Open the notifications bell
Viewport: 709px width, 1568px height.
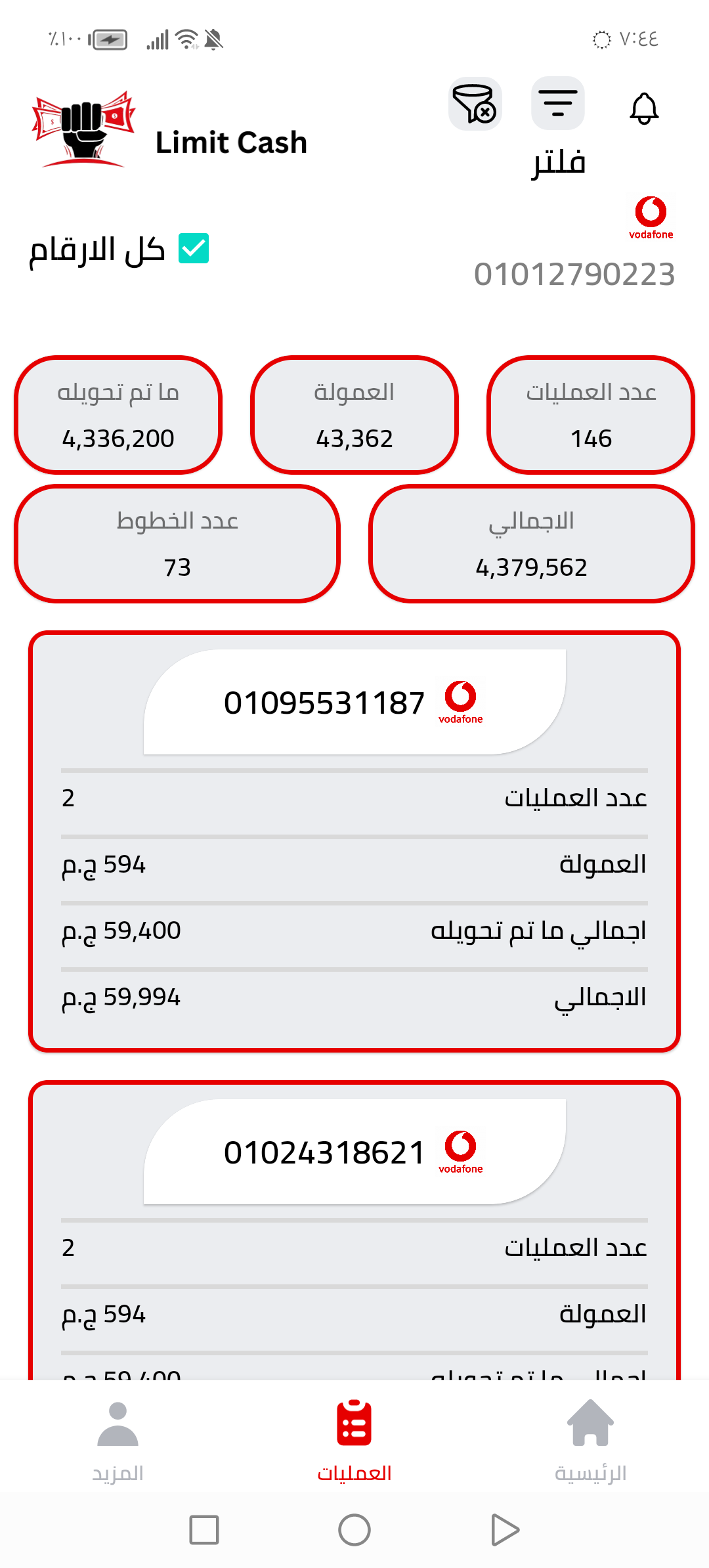point(645,107)
